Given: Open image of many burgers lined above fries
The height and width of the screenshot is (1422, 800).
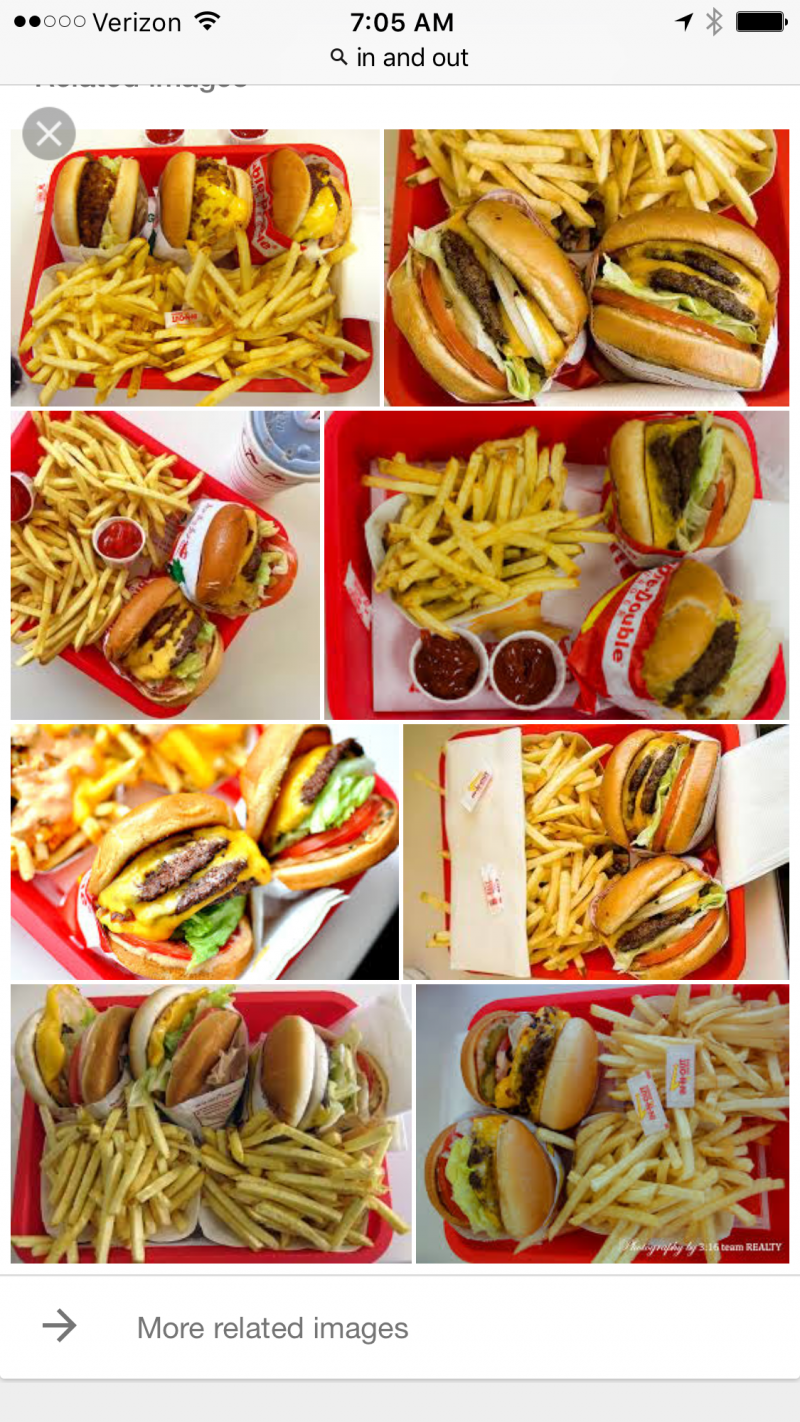Looking at the screenshot, I should pos(211,1123).
